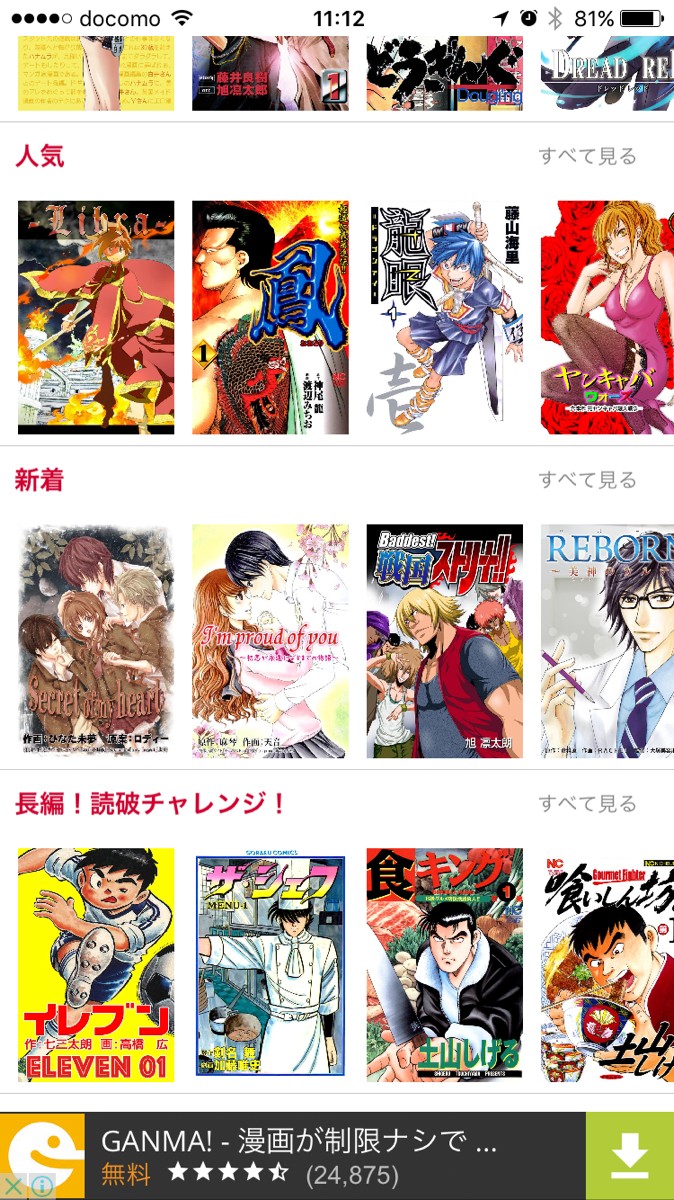Open the Secret of my heart manga
Image resolution: width=674 pixels, height=1200 pixels.
pos(96,641)
